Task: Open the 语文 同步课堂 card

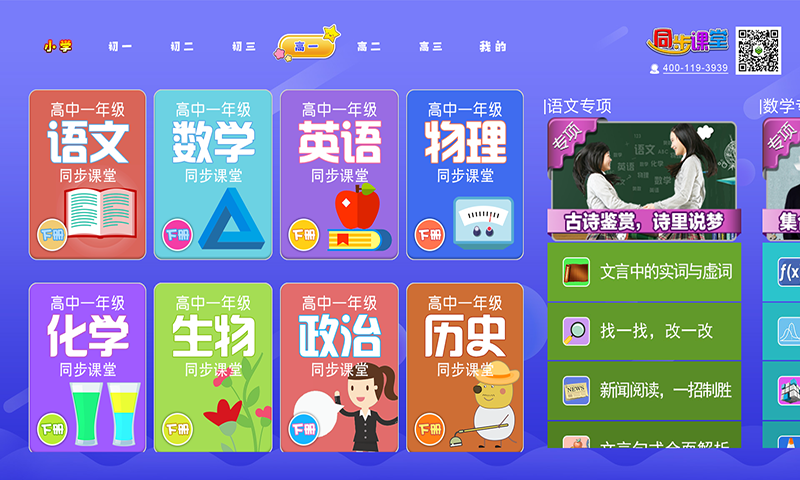Action: point(87,175)
